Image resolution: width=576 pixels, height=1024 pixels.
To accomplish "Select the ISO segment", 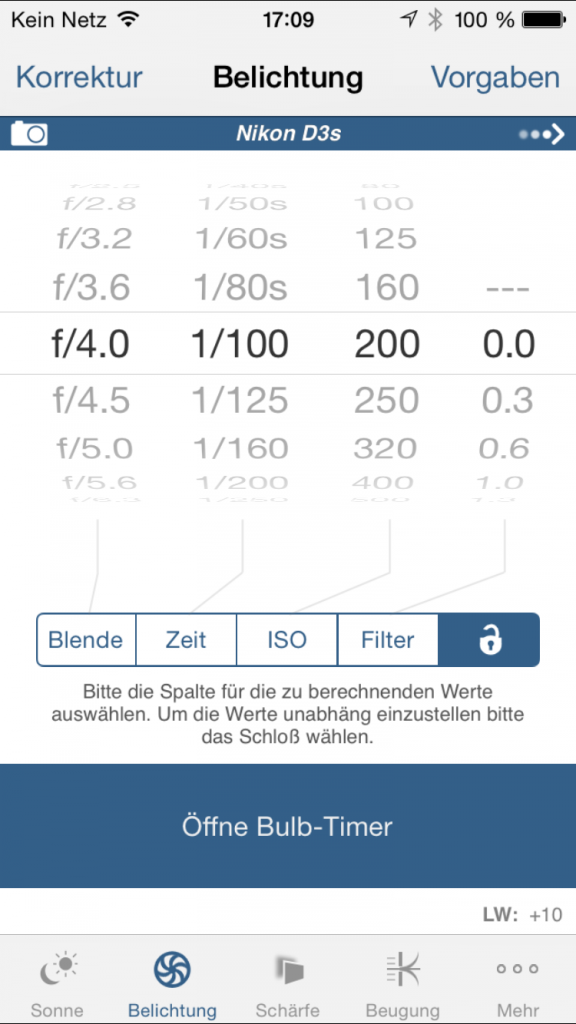I will click(x=287, y=639).
